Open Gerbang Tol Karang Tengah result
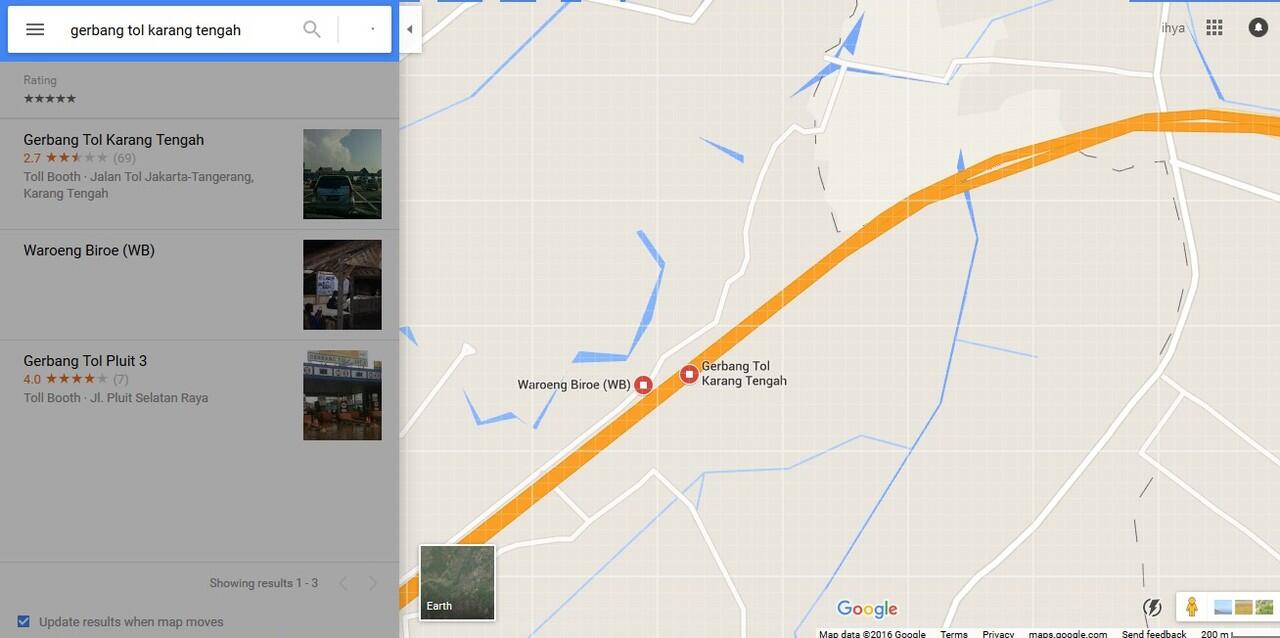Viewport: 1280px width, 638px height. click(x=114, y=140)
